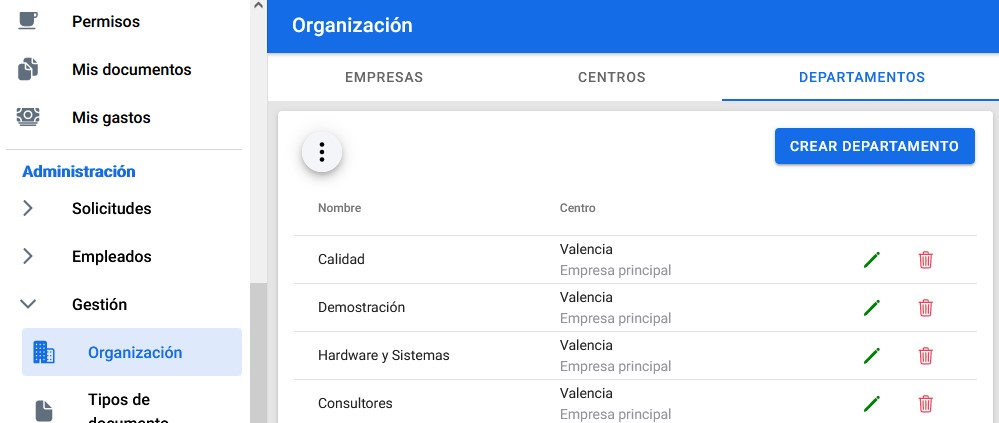This screenshot has width=999, height=423.
Task: Edit the Consultores department
Action: pyautogui.click(x=872, y=404)
